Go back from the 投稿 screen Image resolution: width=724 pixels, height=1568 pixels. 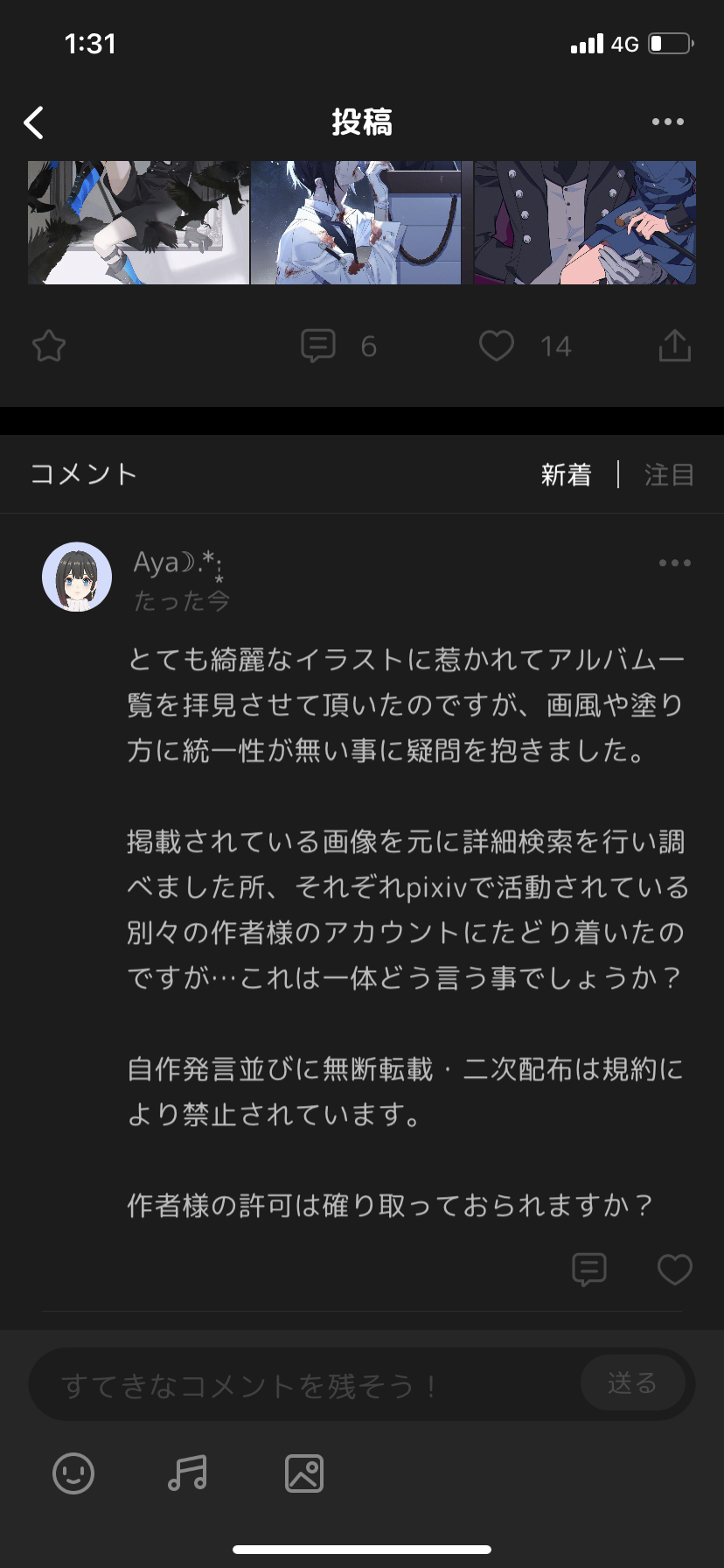(34, 123)
